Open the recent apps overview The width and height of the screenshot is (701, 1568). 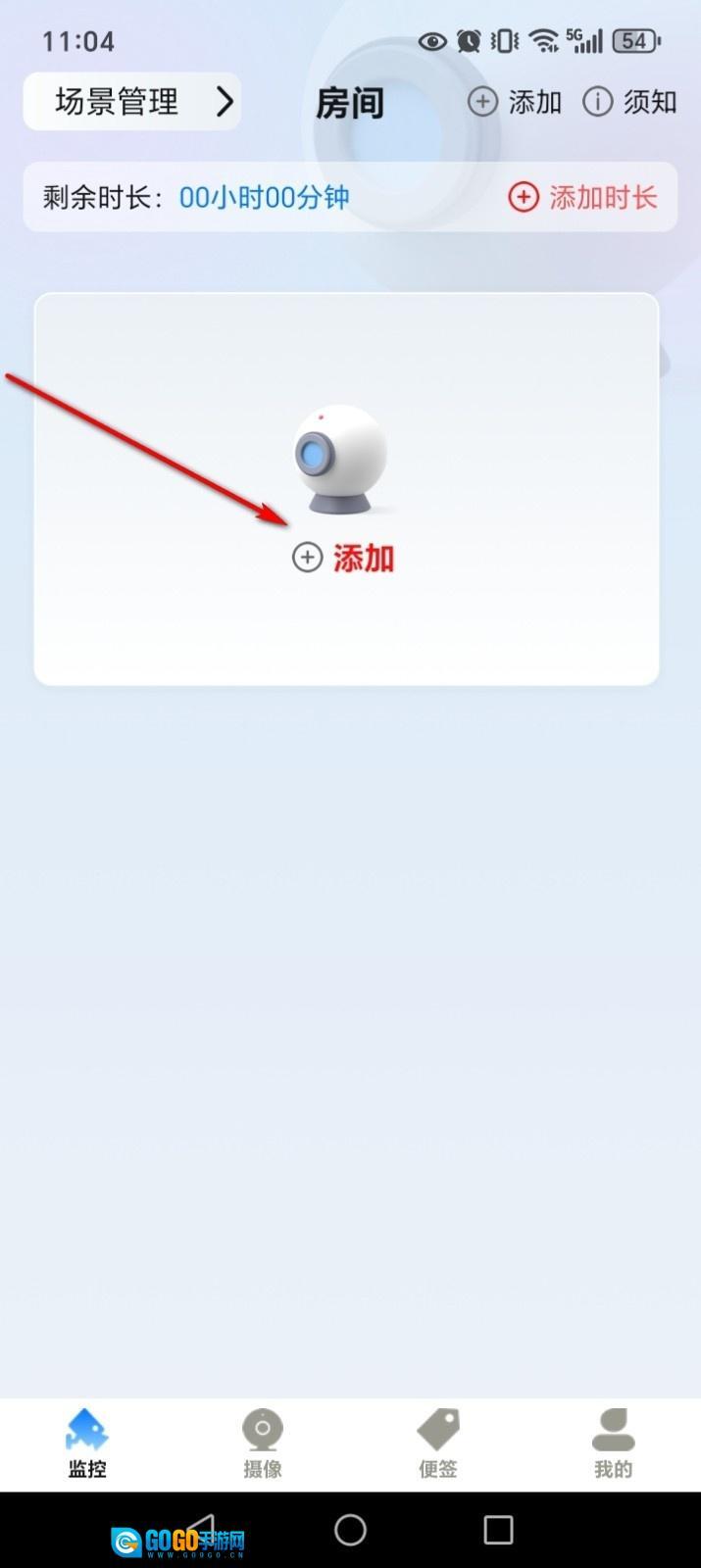498,1530
